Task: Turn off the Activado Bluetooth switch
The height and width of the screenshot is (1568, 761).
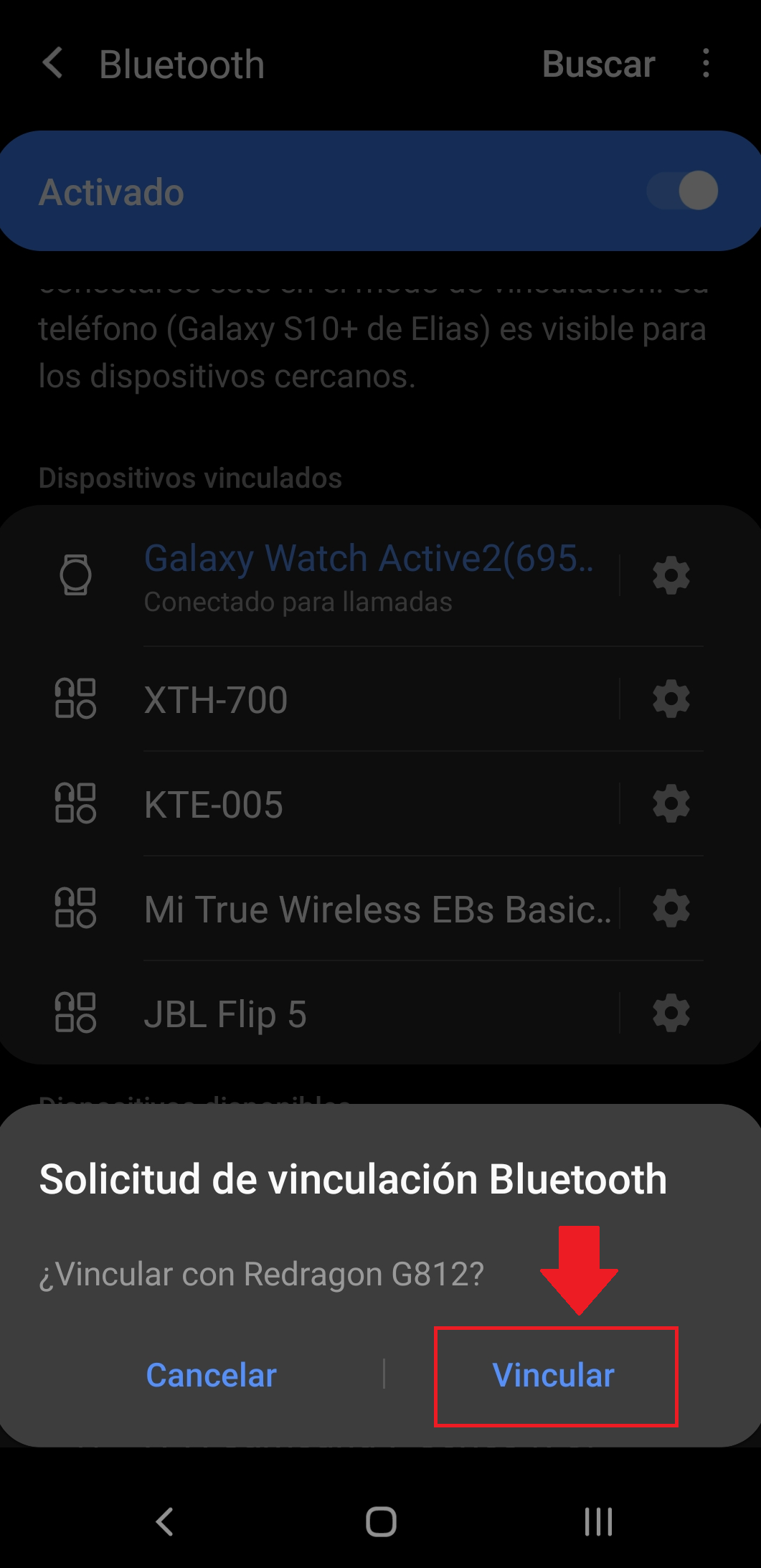Action: click(683, 191)
